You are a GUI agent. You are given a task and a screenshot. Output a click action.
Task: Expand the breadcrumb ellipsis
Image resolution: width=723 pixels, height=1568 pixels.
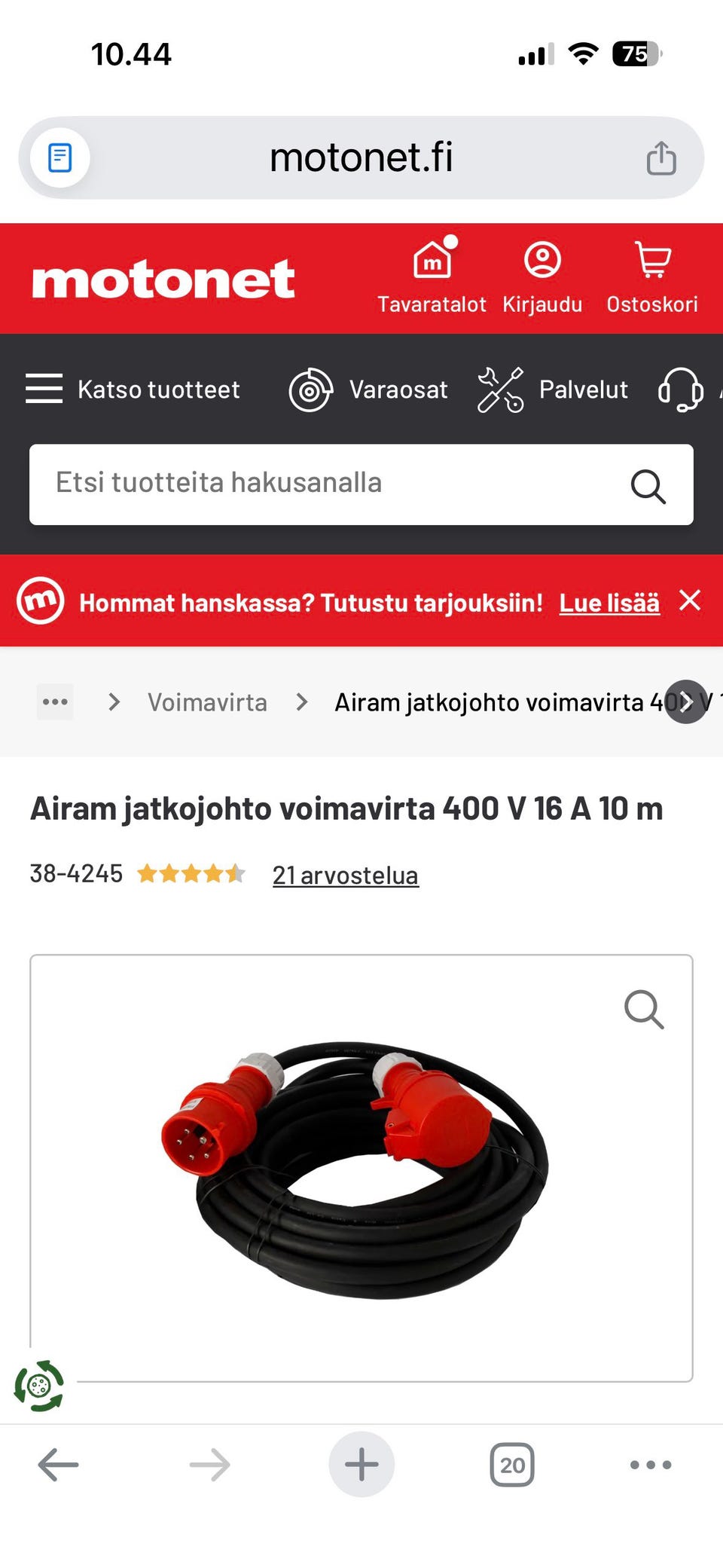point(55,701)
